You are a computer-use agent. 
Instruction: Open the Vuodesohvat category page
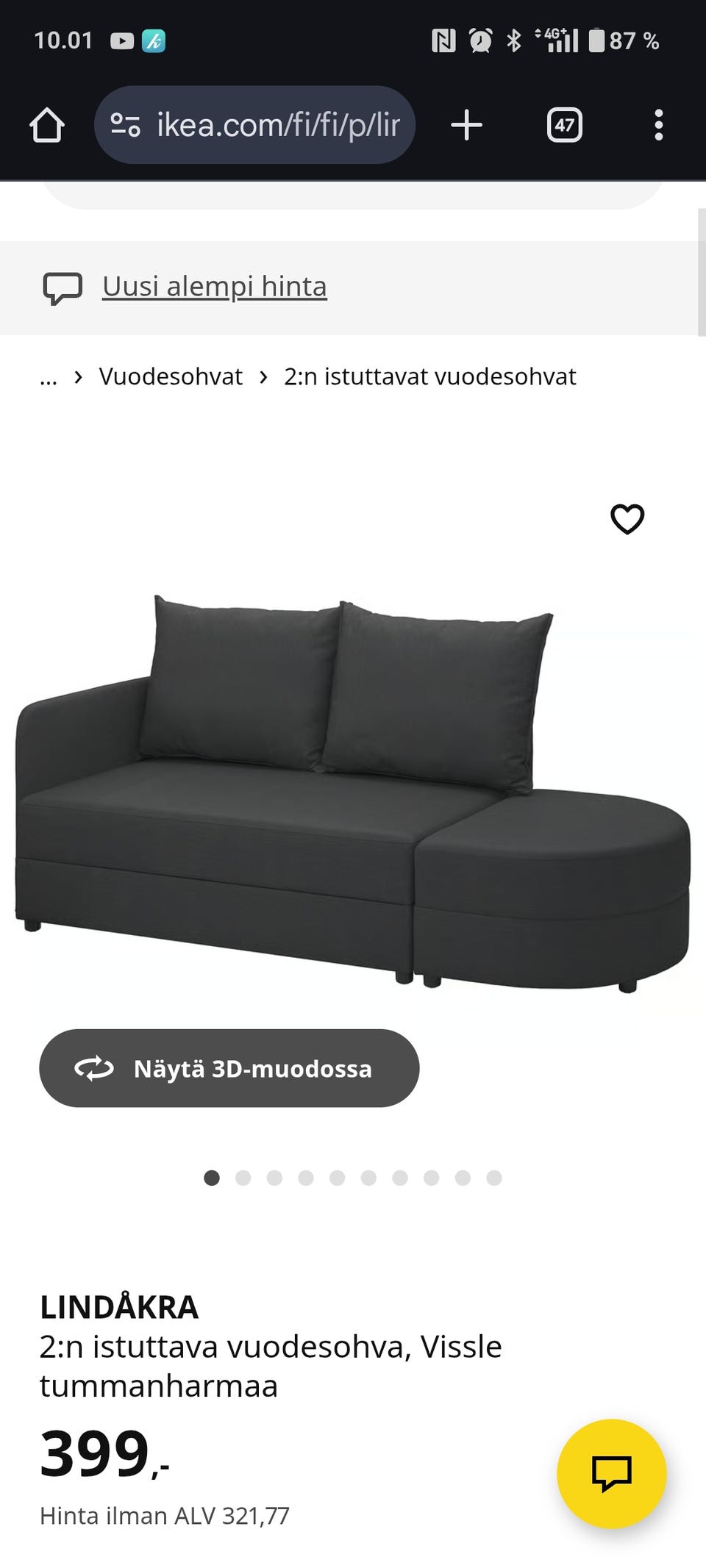[x=171, y=376]
